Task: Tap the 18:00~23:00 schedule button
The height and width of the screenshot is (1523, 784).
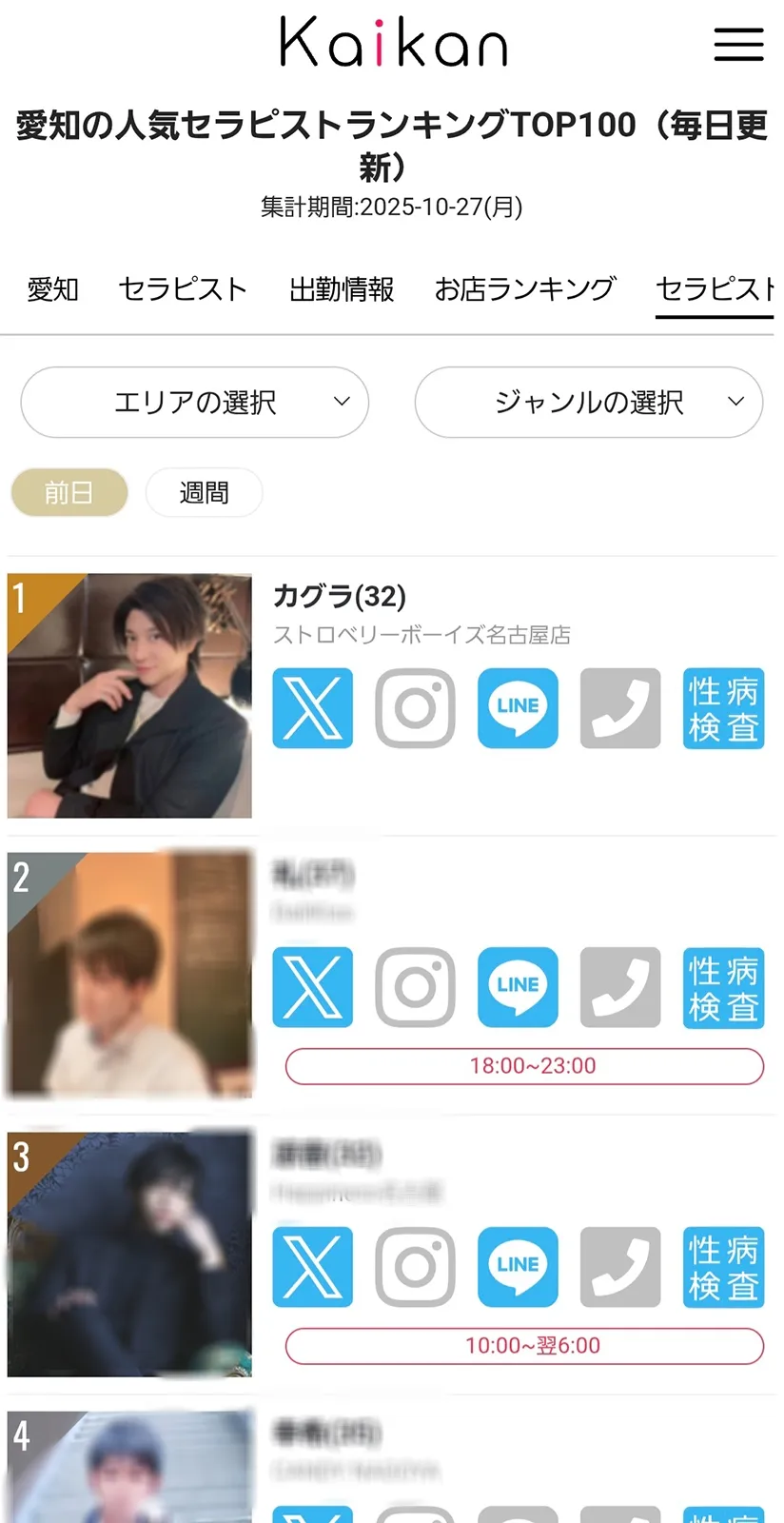Action: (524, 1066)
